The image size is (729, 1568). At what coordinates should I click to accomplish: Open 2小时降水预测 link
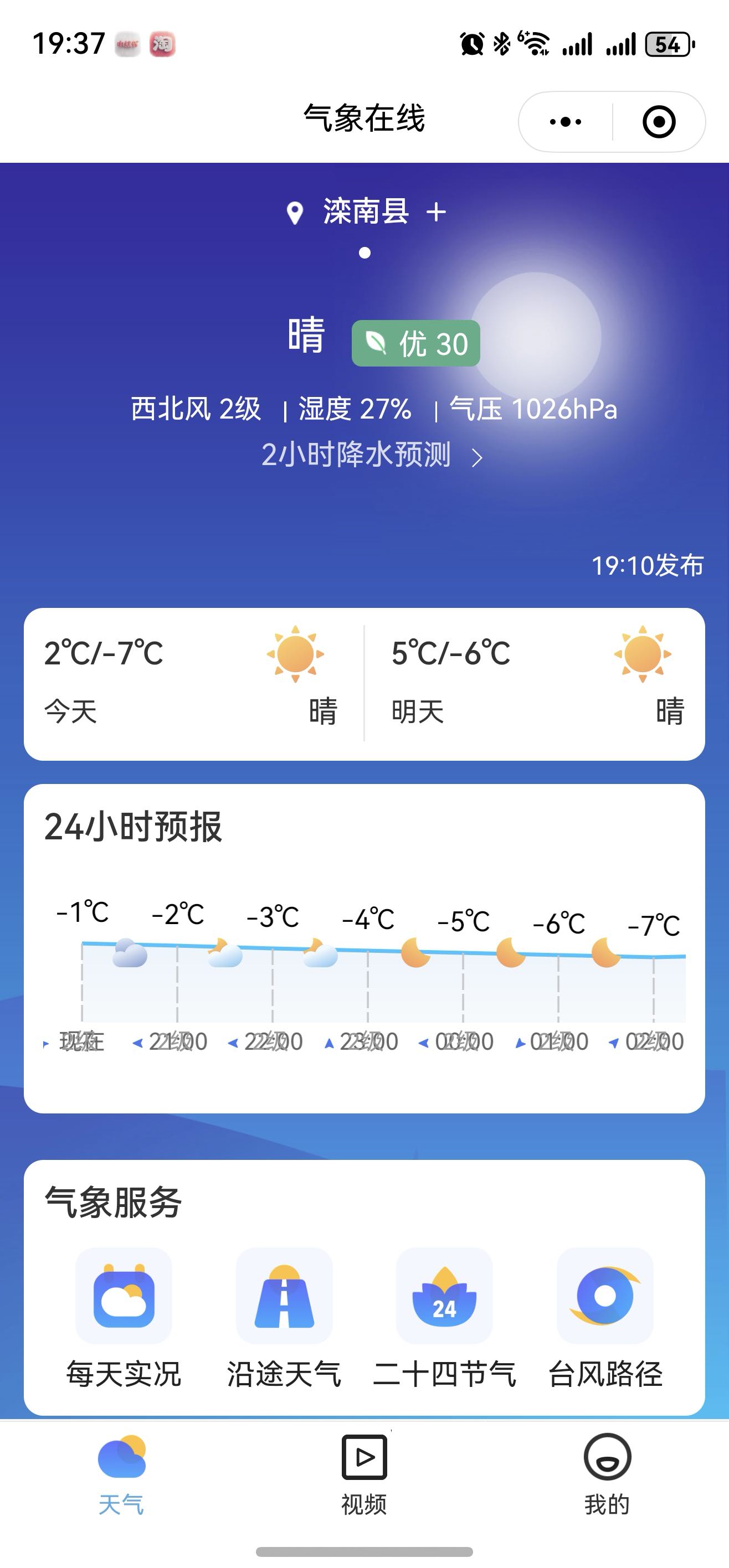pyautogui.click(x=372, y=455)
